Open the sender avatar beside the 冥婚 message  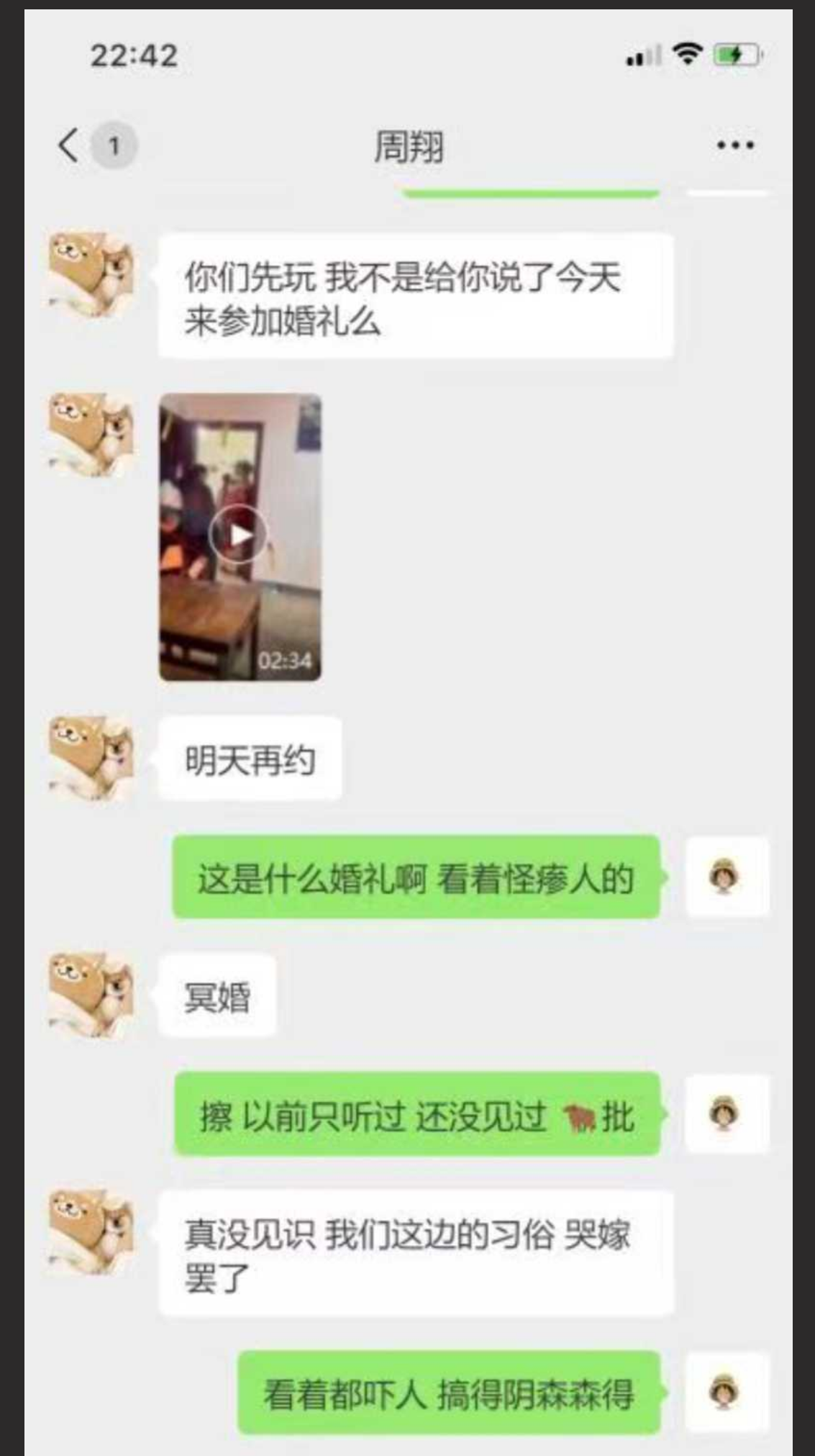tap(91, 995)
